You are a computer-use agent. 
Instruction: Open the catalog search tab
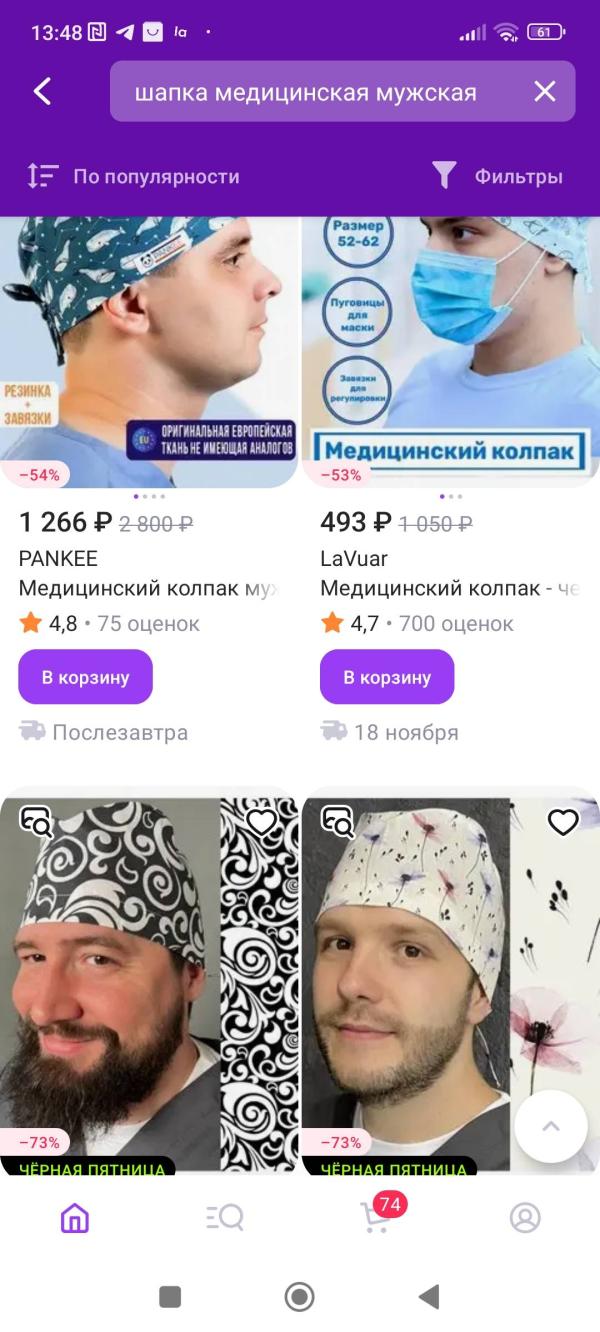click(x=224, y=1217)
